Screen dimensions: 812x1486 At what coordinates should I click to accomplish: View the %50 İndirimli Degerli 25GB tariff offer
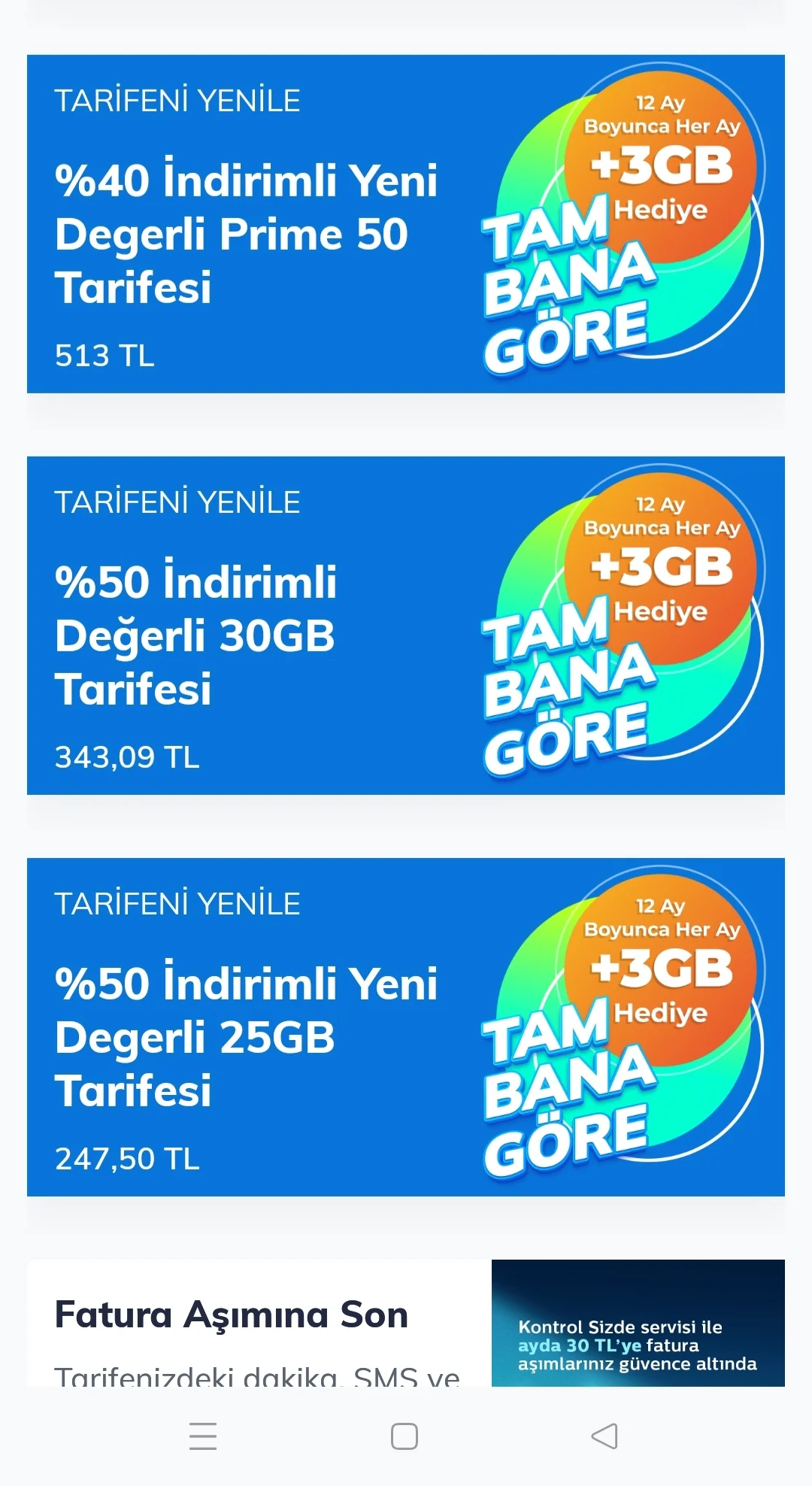(x=406, y=1027)
